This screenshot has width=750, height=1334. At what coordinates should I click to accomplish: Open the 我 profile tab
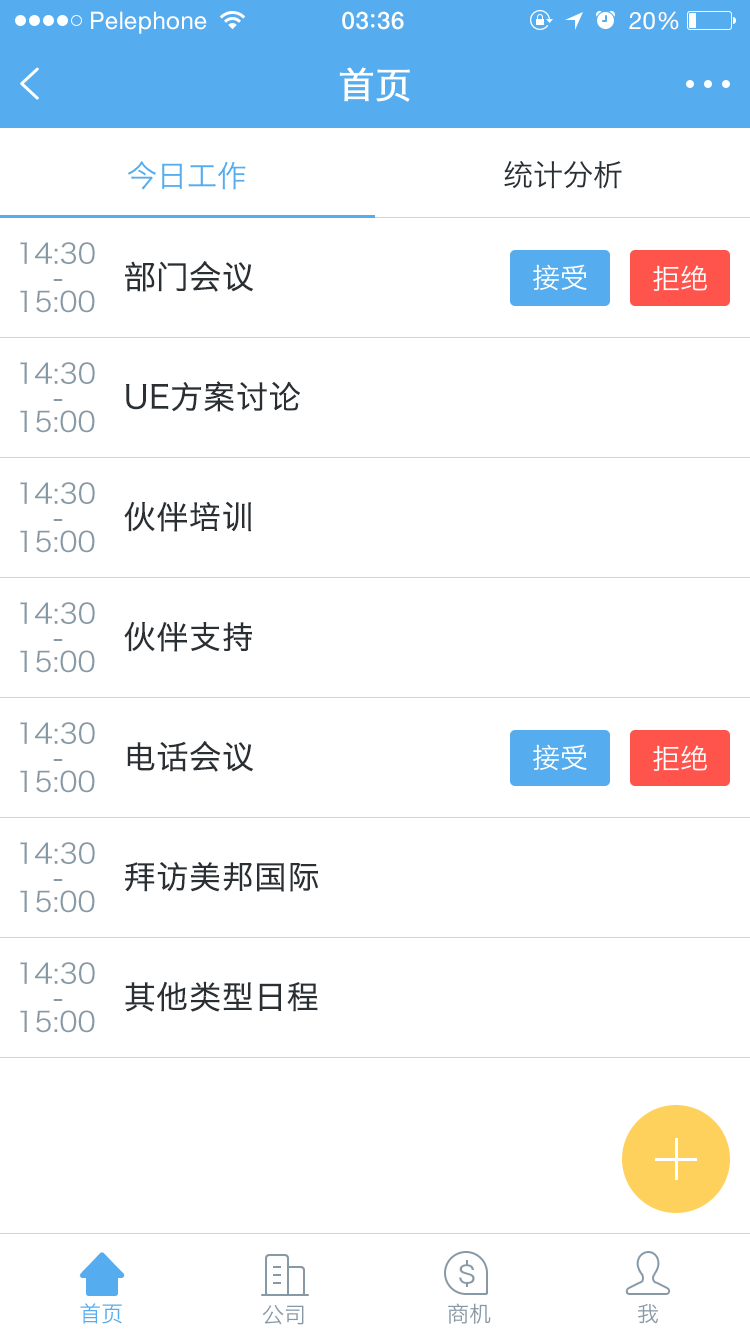[648, 1288]
